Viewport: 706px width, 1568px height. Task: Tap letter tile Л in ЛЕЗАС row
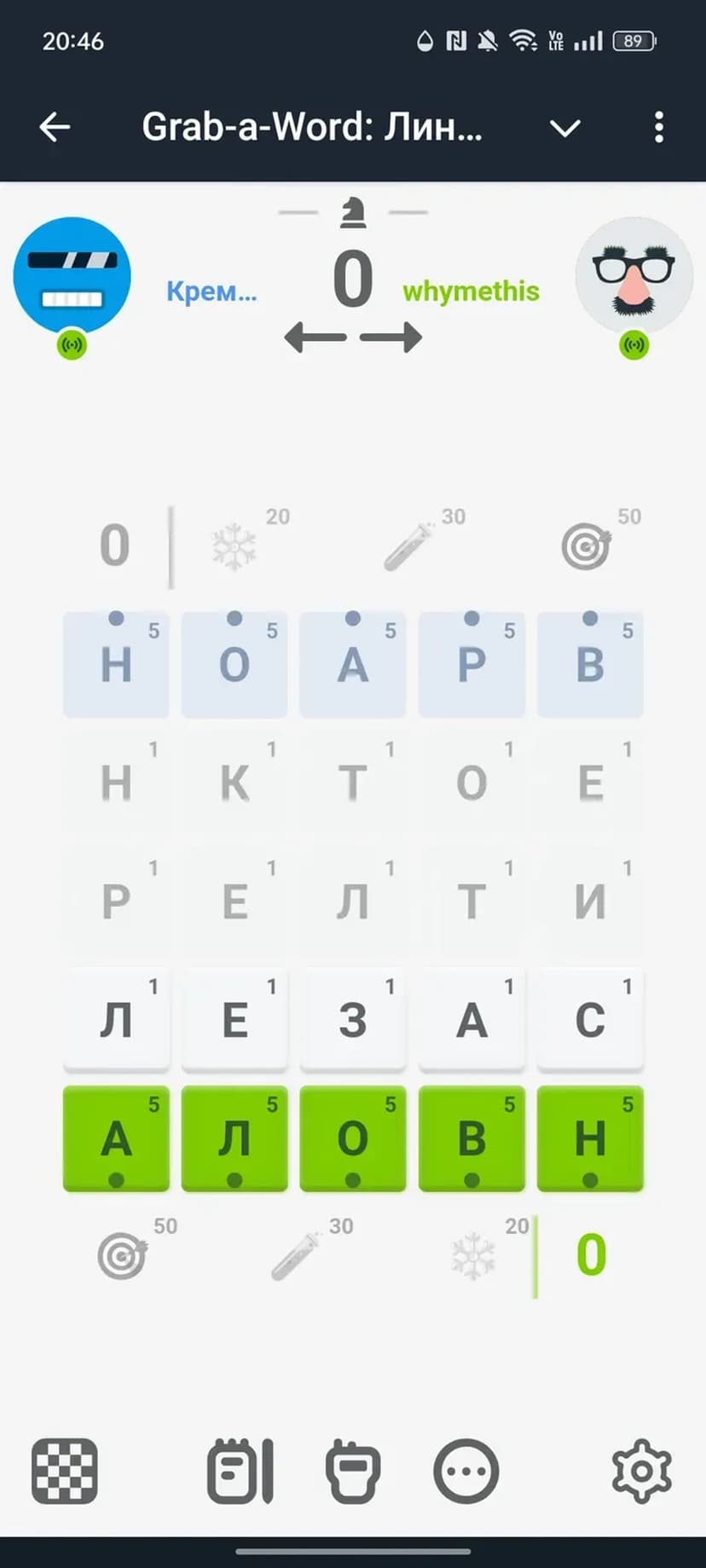[x=116, y=1019]
